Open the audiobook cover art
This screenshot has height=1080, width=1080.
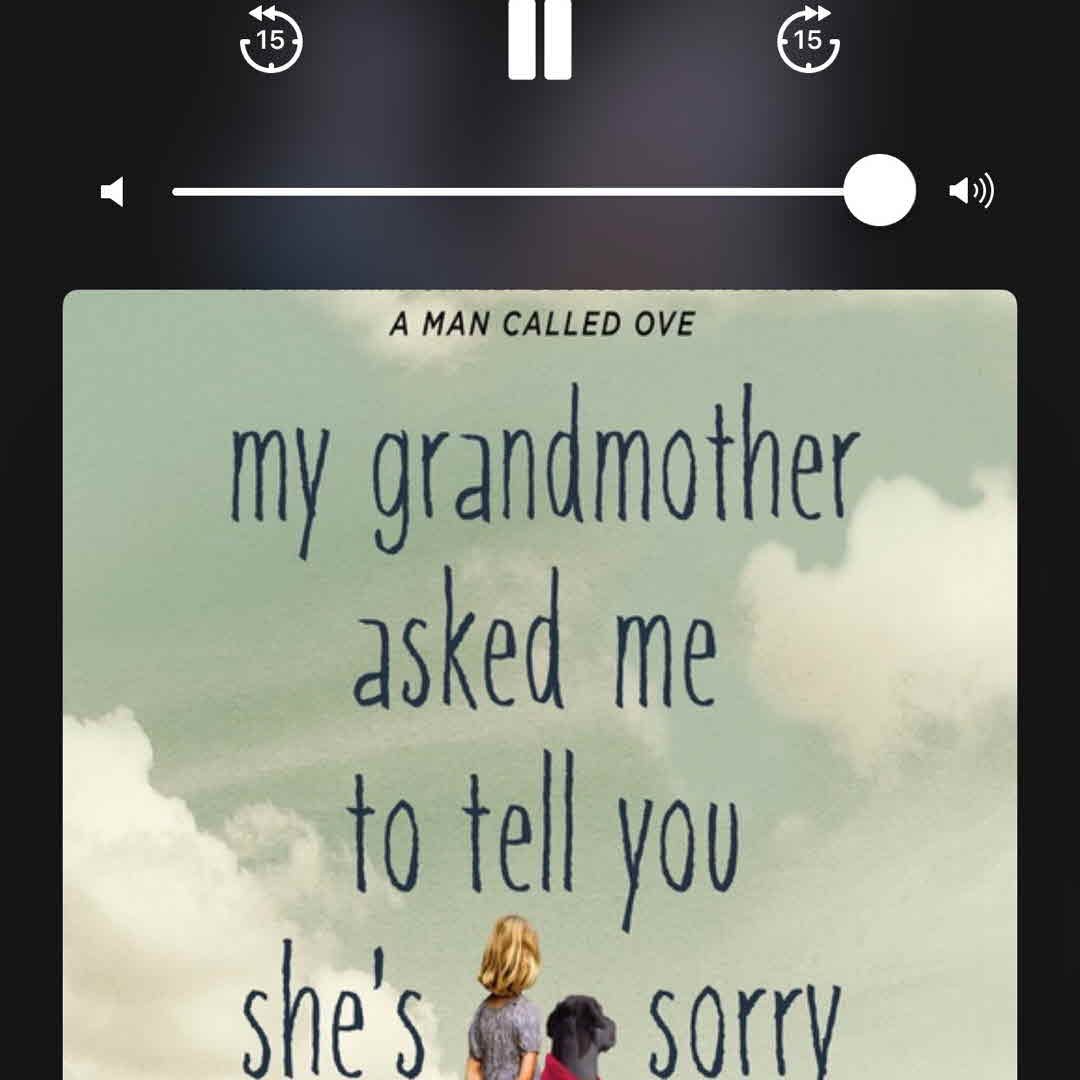tap(540, 680)
